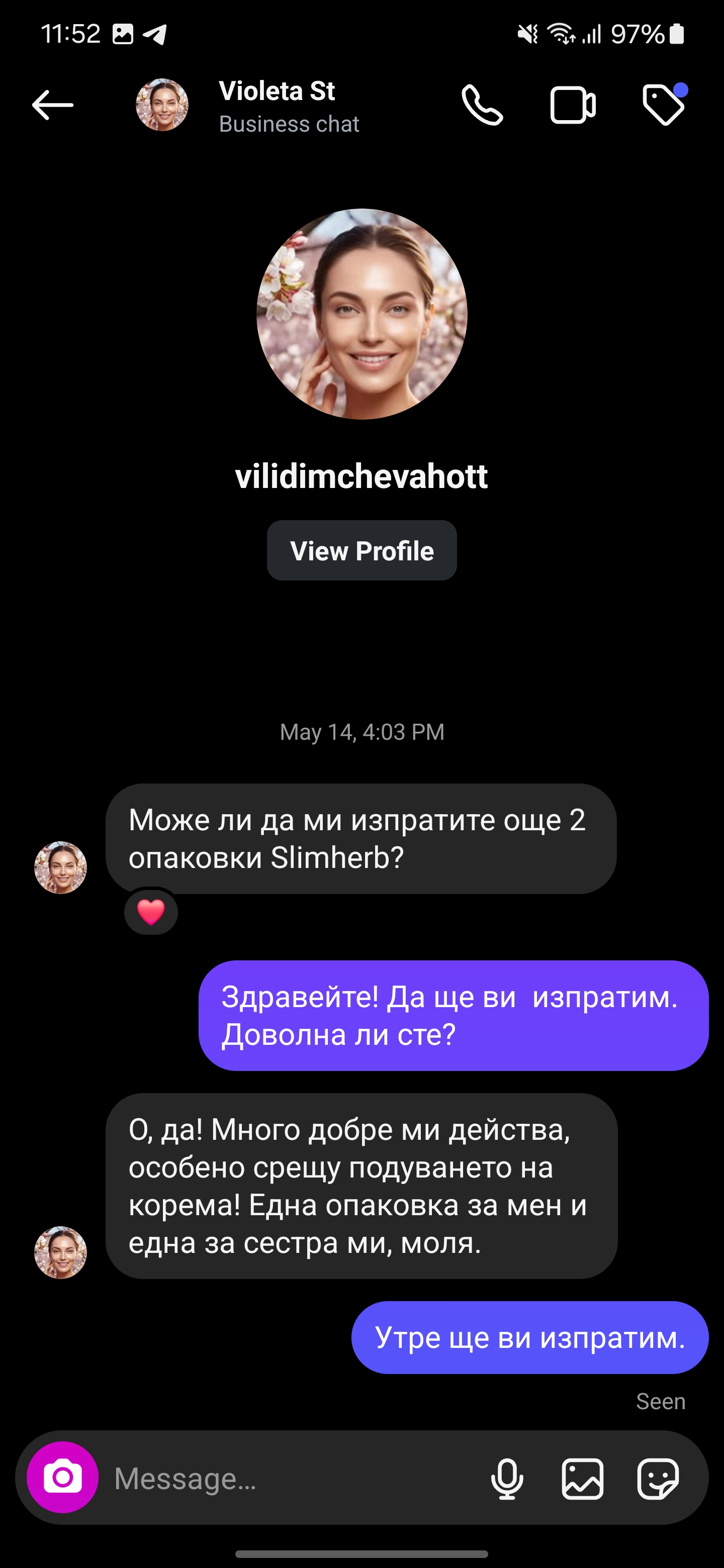This screenshot has height=1568, width=724.
Task: Tap the View Profile button
Action: pyautogui.click(x=361, y=550)
